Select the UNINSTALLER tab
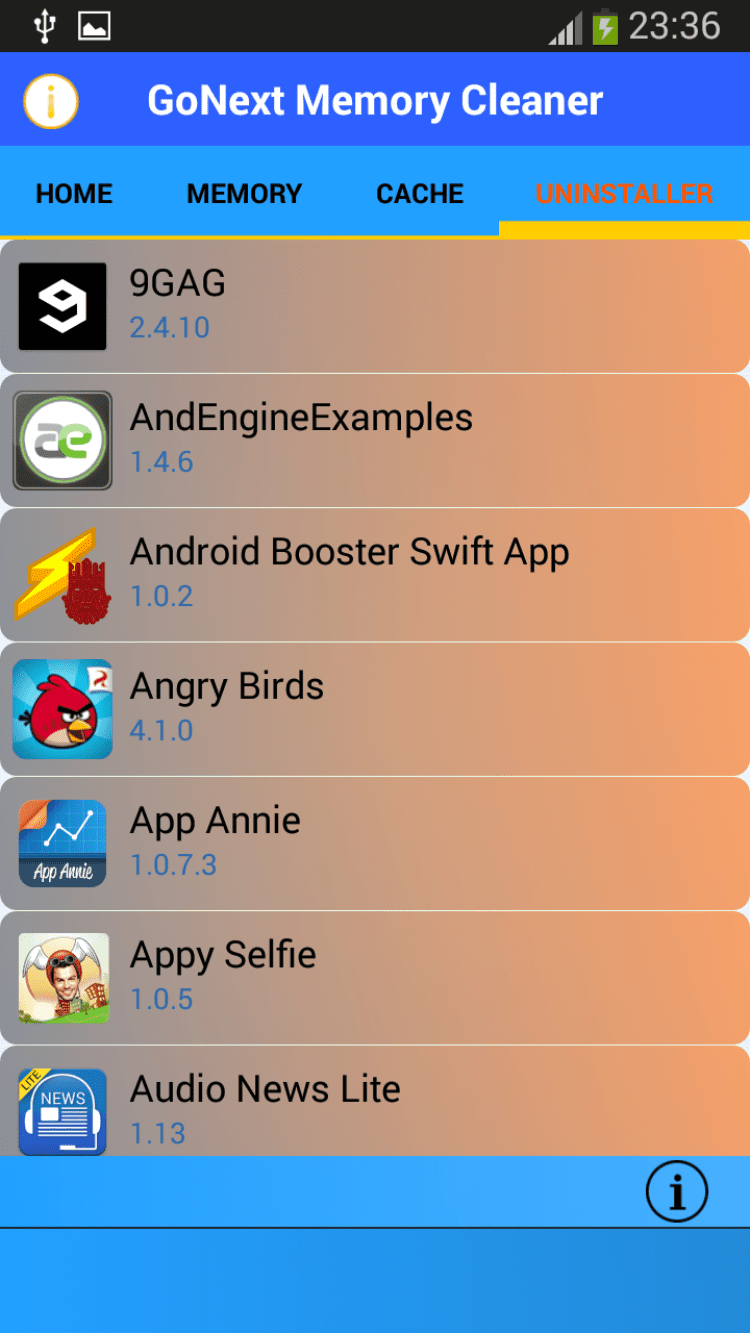 (624, 193)
